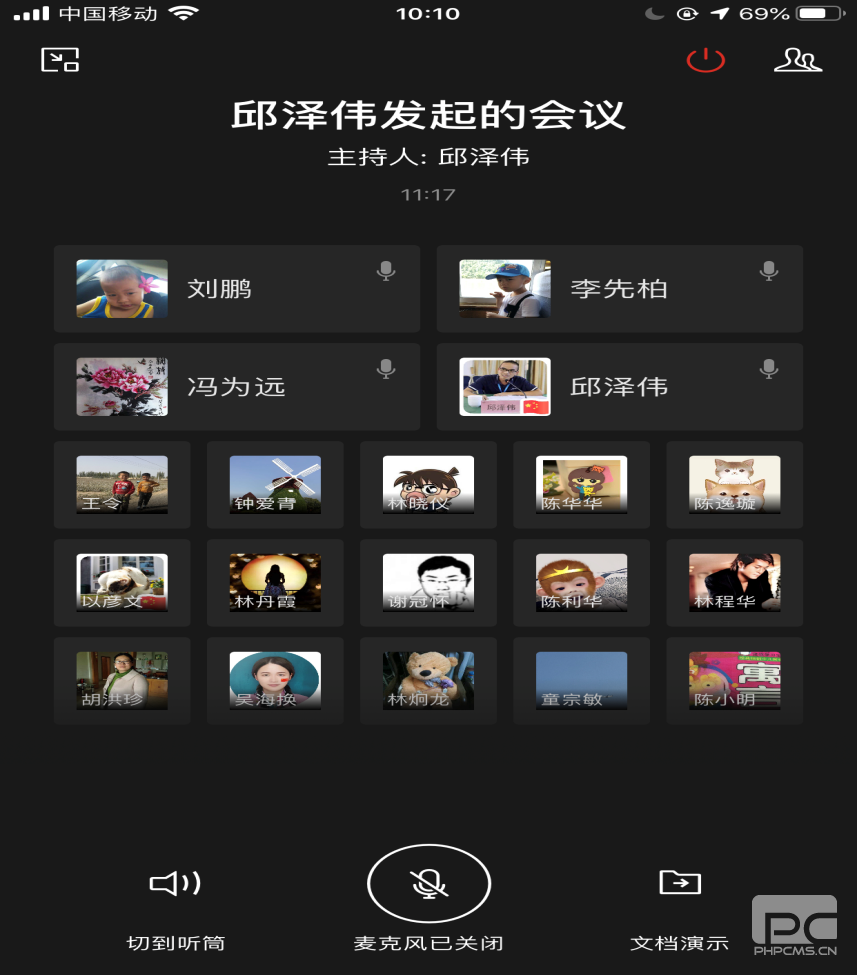
Task: Tap participant tile 钟爱青
Action: pyautogui.click(x=275, y=485)
